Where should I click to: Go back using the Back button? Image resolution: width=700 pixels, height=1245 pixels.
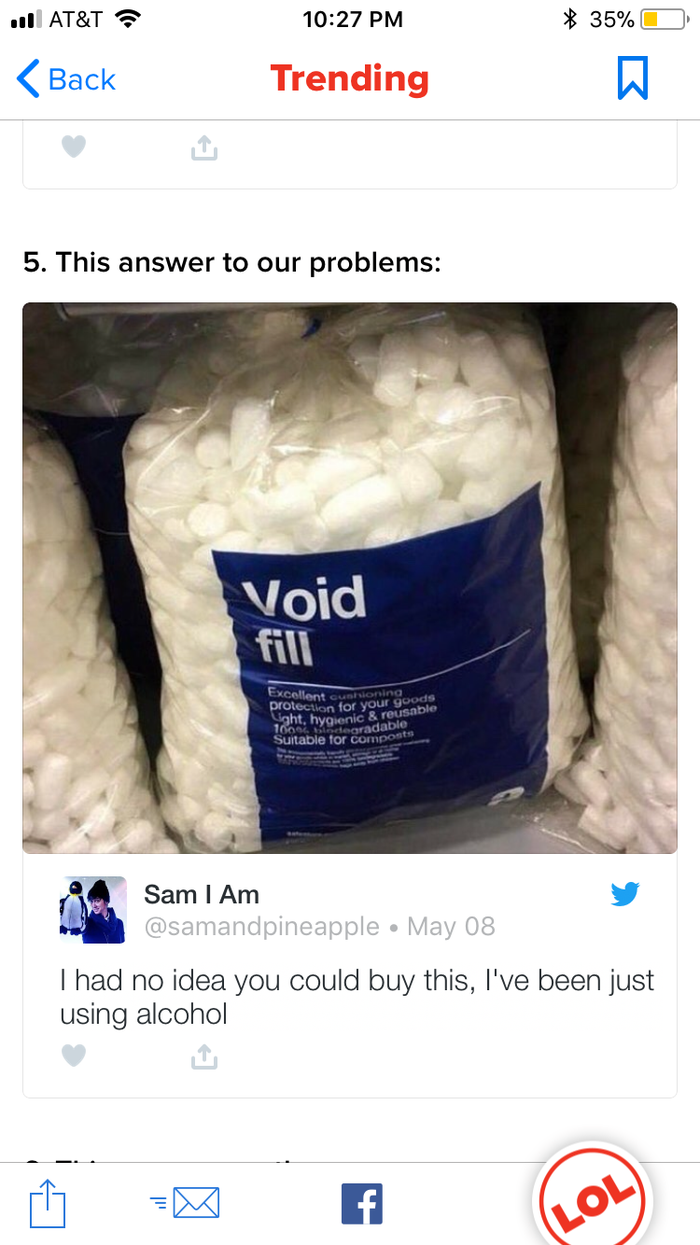[67, 80]
